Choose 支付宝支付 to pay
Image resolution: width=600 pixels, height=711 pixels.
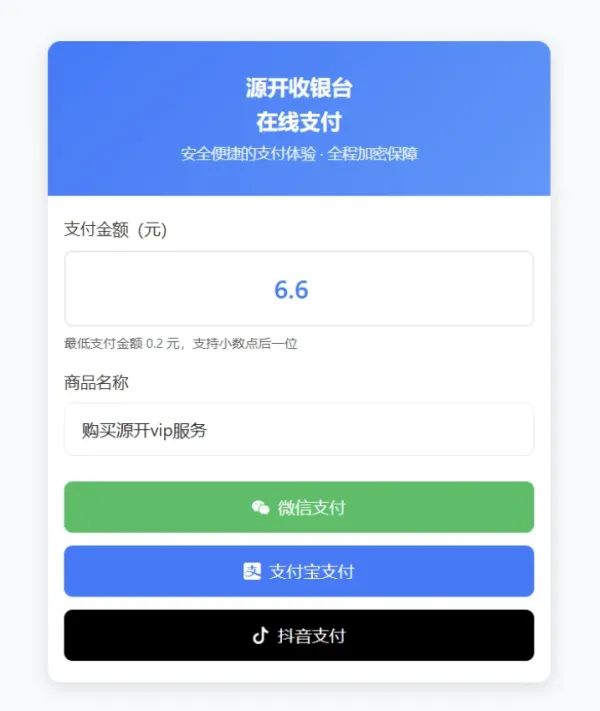[x=298, y=571]
